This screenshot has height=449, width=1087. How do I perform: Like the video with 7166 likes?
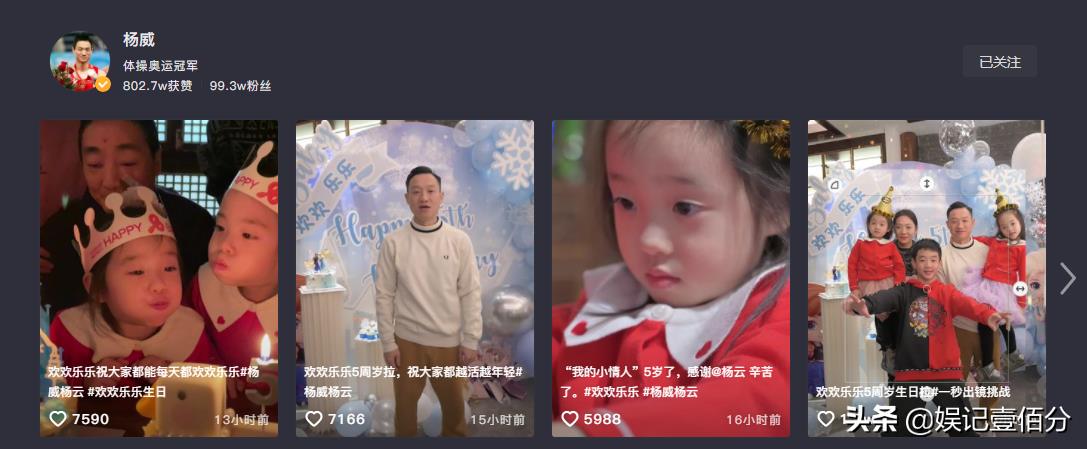(x=314, y=419)
